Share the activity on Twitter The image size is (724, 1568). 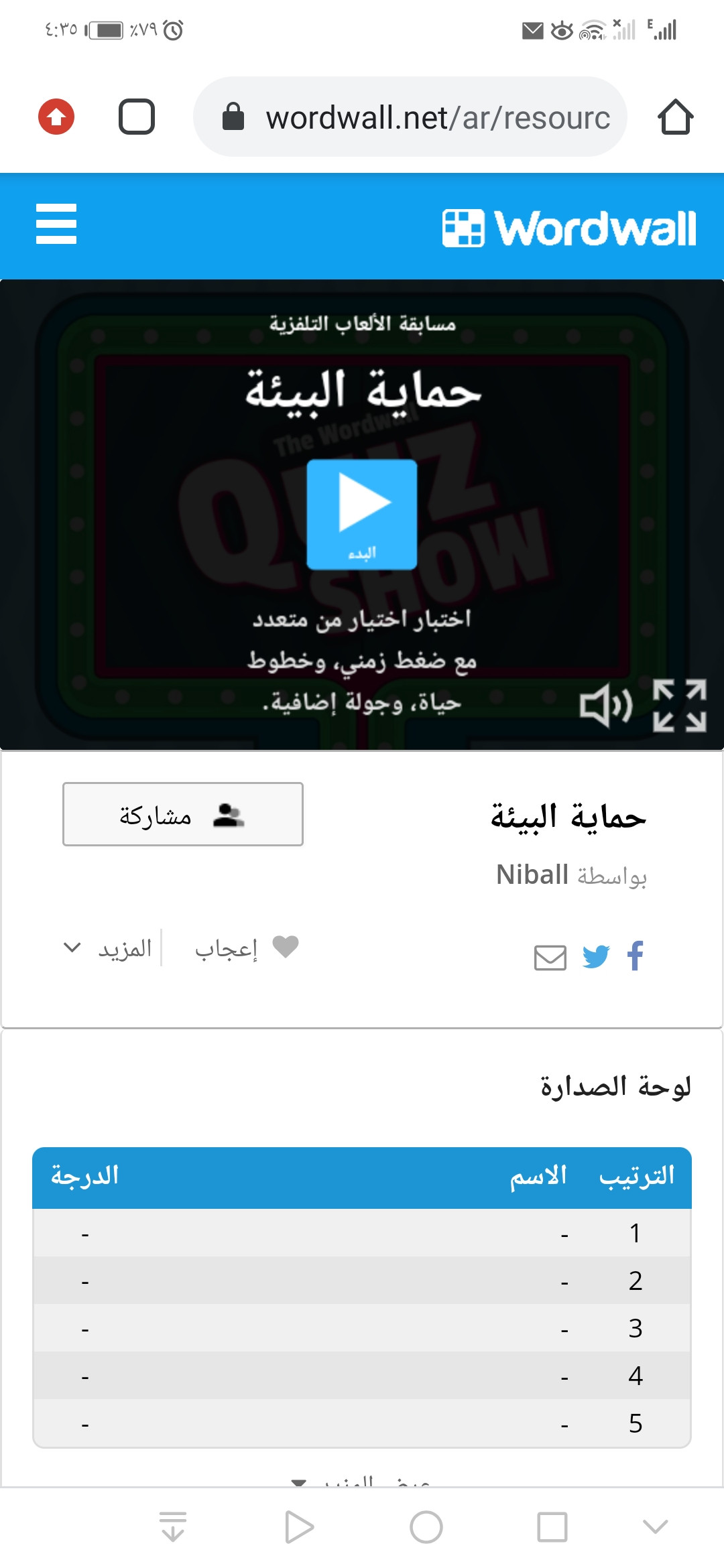[x=595, y=956]
